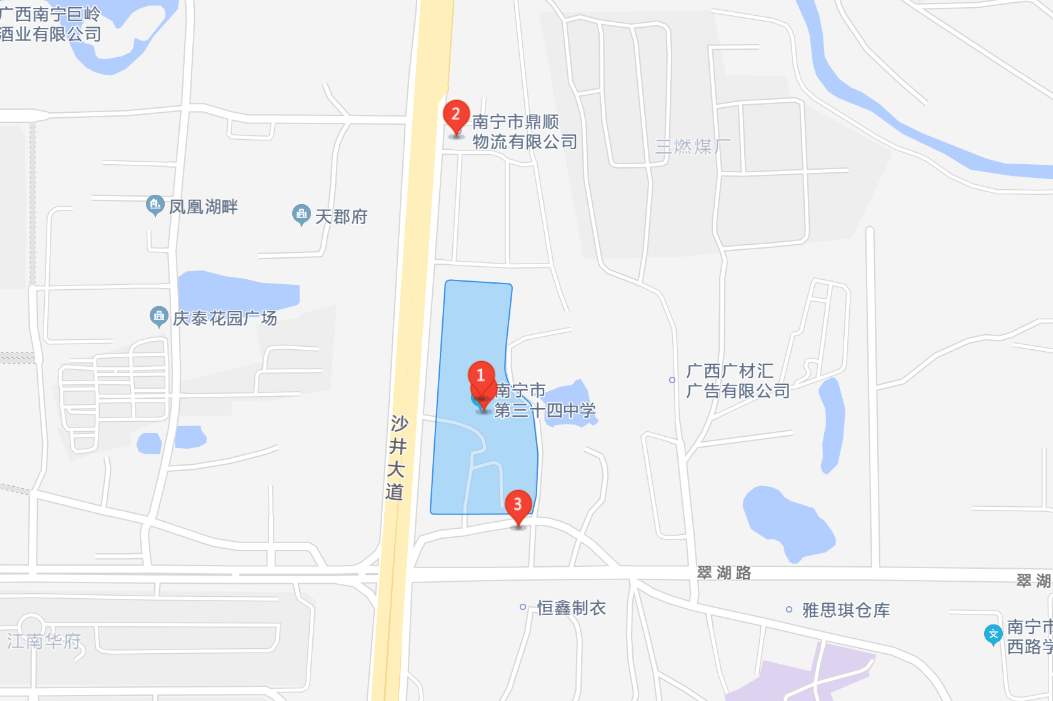Tap the 凤凰湖畔 place icon
Image resolution: width=1053 pixels, height=701 pixels.
[155, 207]
